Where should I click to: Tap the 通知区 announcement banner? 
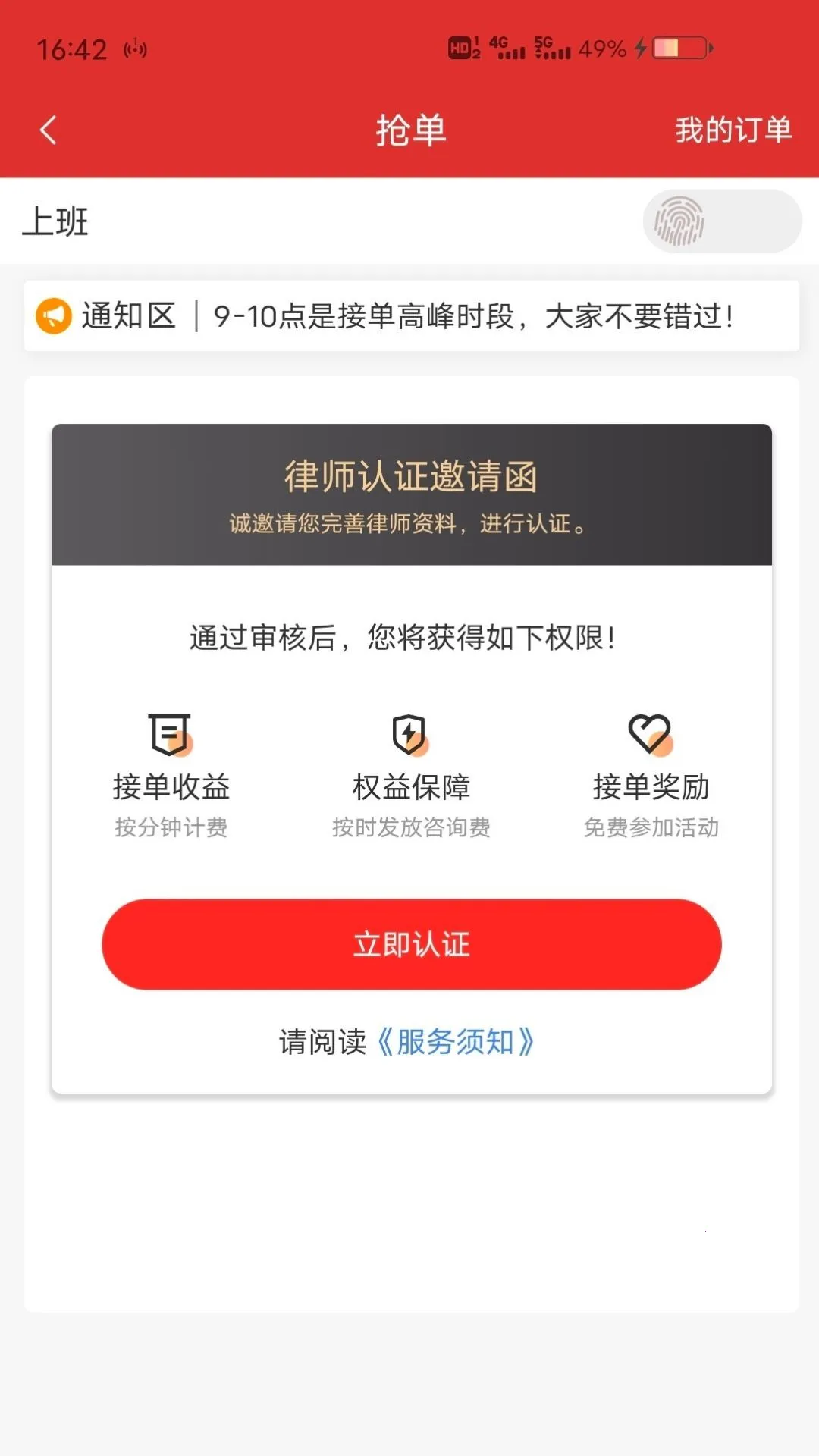[x=409, y=316]
